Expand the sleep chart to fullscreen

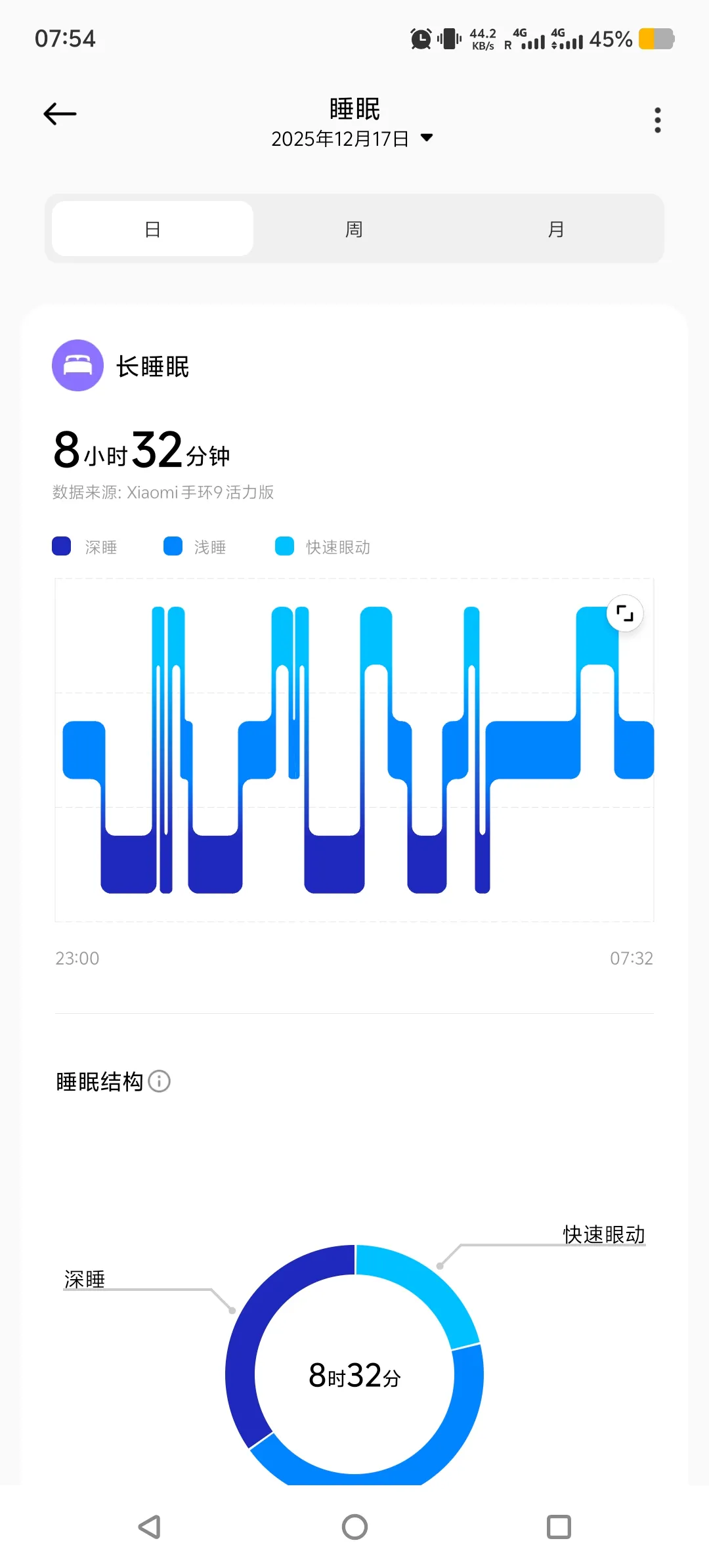tap(624, 613)
